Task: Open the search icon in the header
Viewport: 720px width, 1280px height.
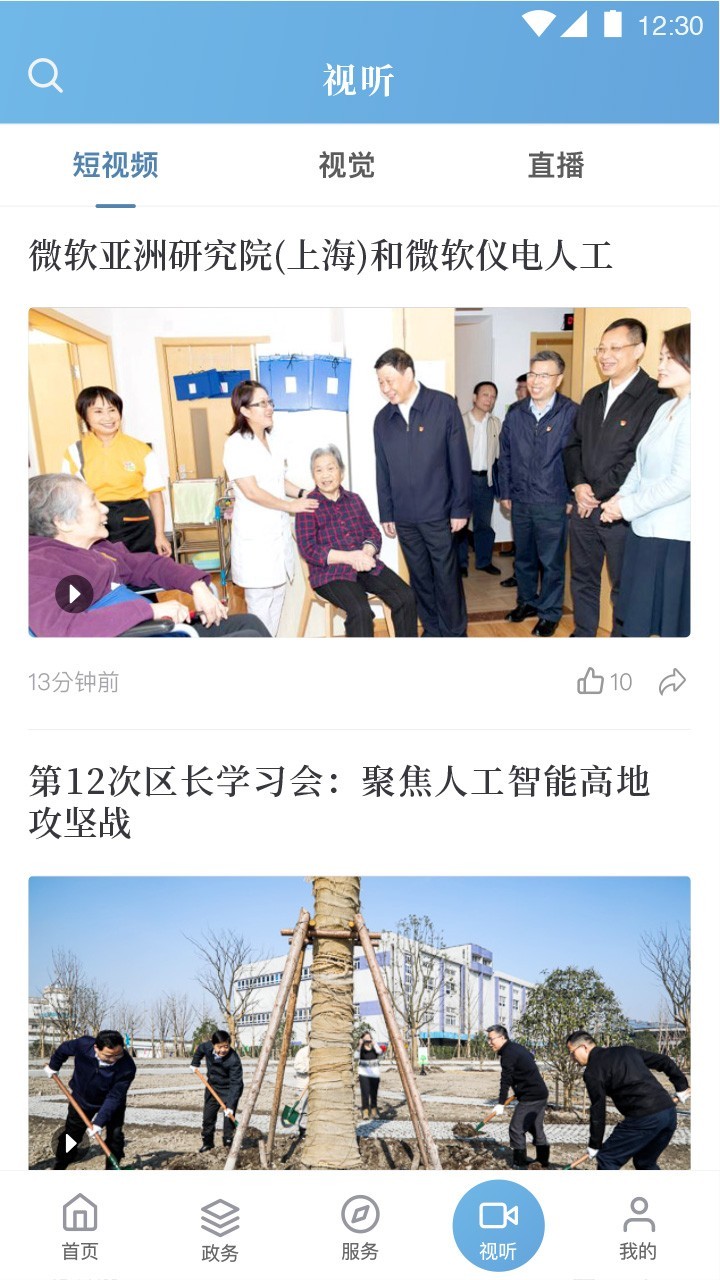Action: click(x=45, y=76)
